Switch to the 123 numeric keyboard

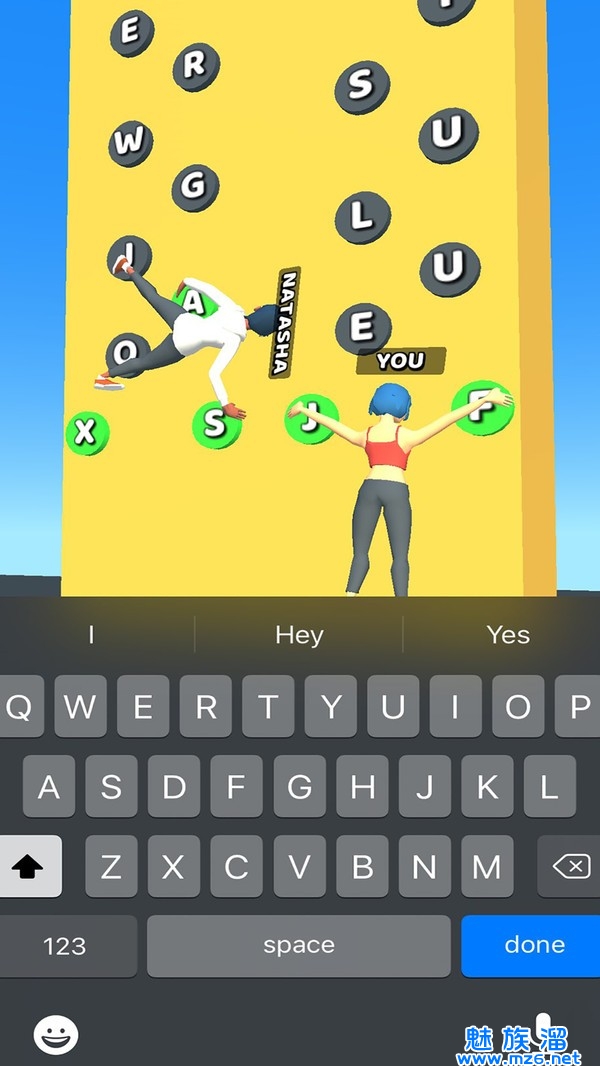pos(65,945)
